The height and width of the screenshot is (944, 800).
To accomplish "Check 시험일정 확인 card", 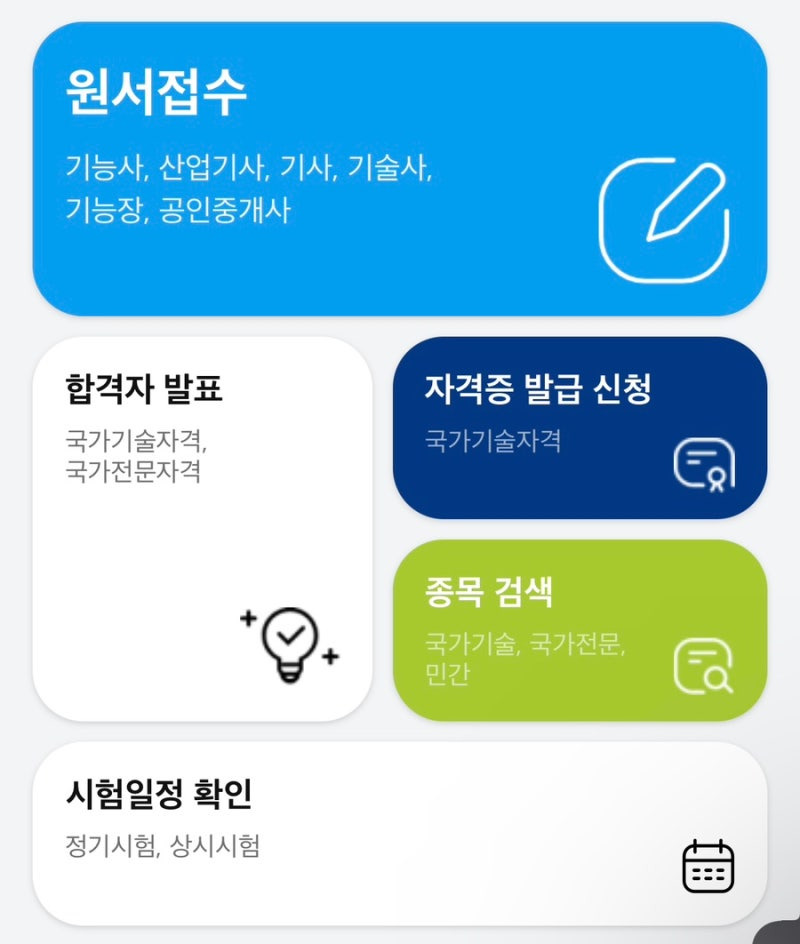I will tap(400, 834).
